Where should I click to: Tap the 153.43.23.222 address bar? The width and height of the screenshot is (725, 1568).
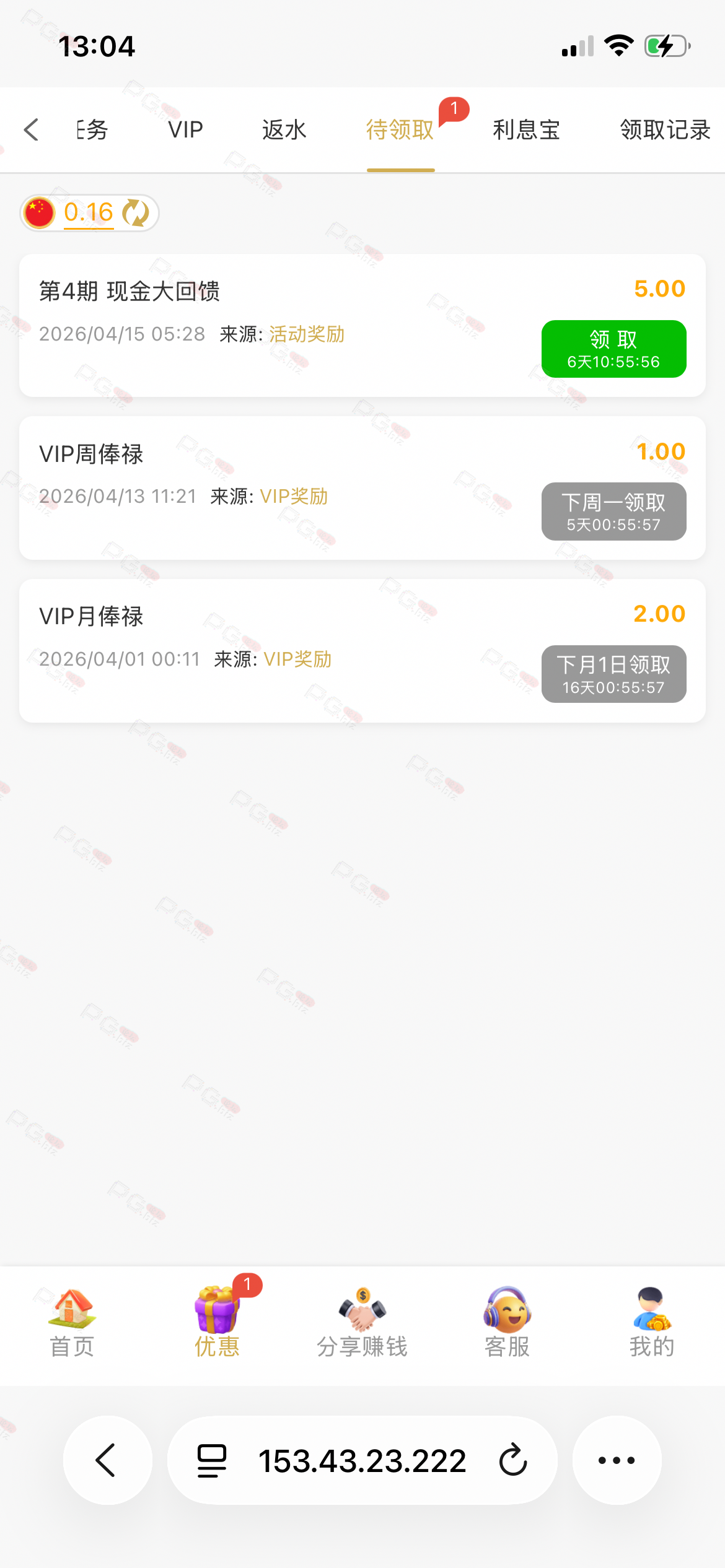(x=362, y=1460)
